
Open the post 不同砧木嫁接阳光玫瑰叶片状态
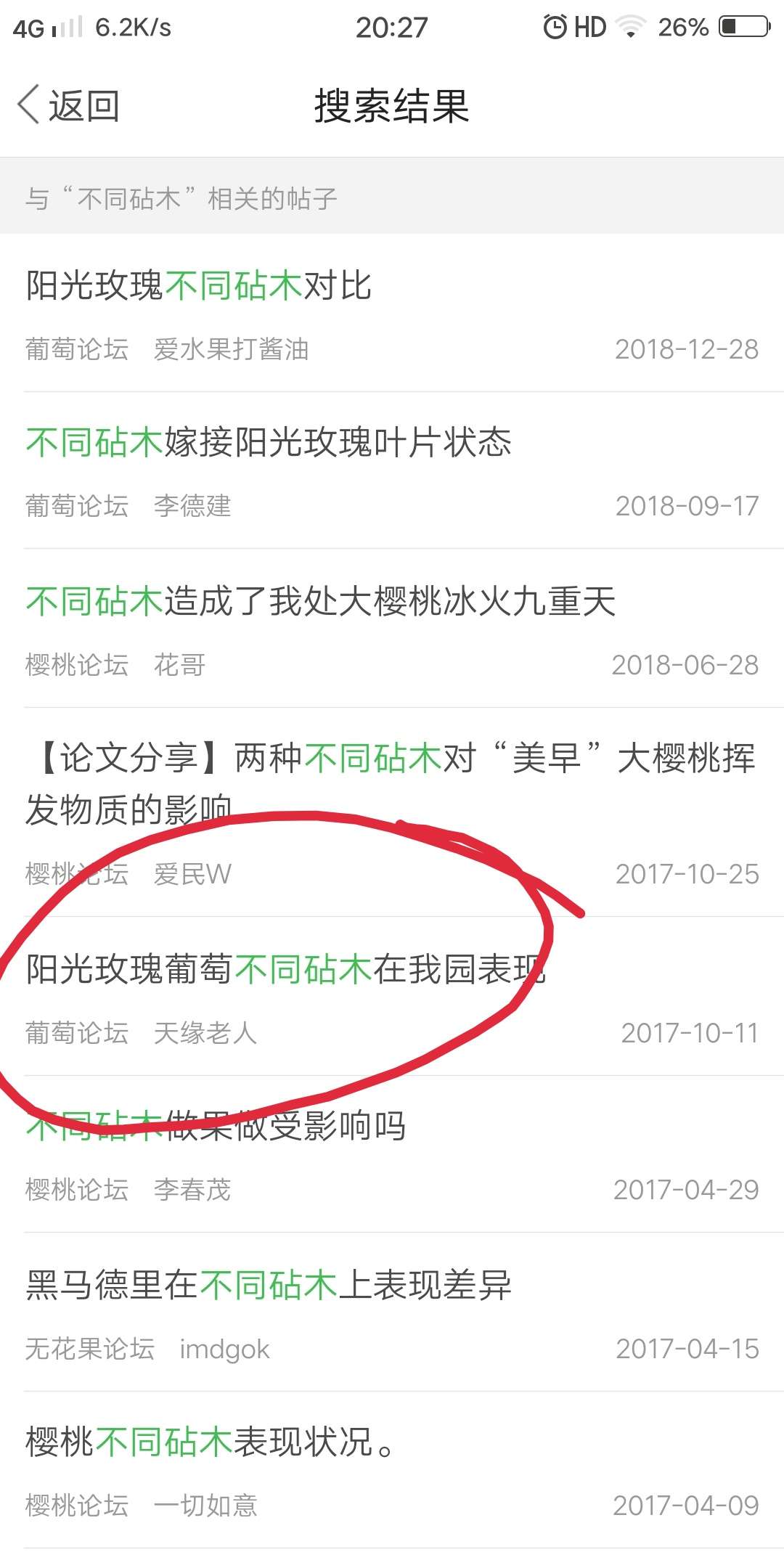click(392, 470)
